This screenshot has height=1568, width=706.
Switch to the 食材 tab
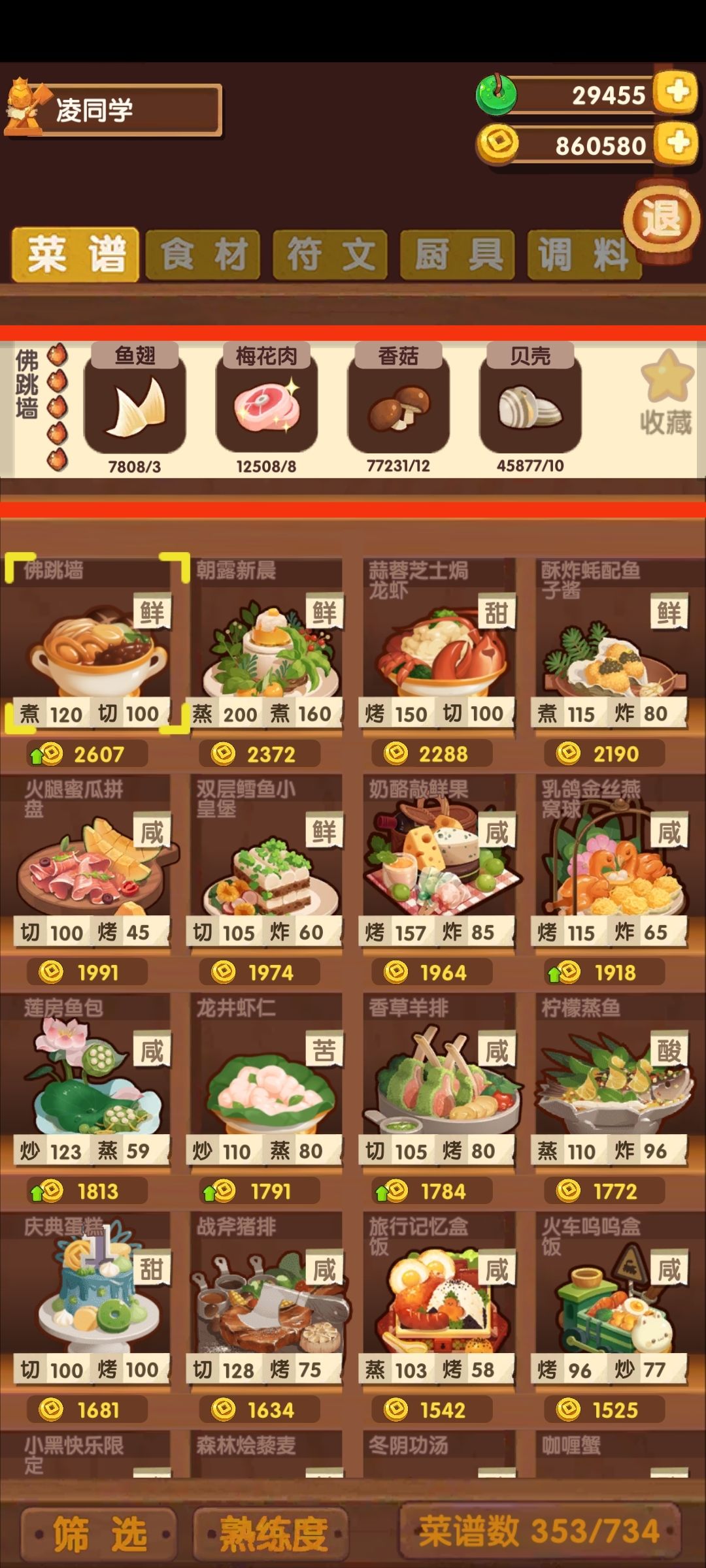[203, 253]
